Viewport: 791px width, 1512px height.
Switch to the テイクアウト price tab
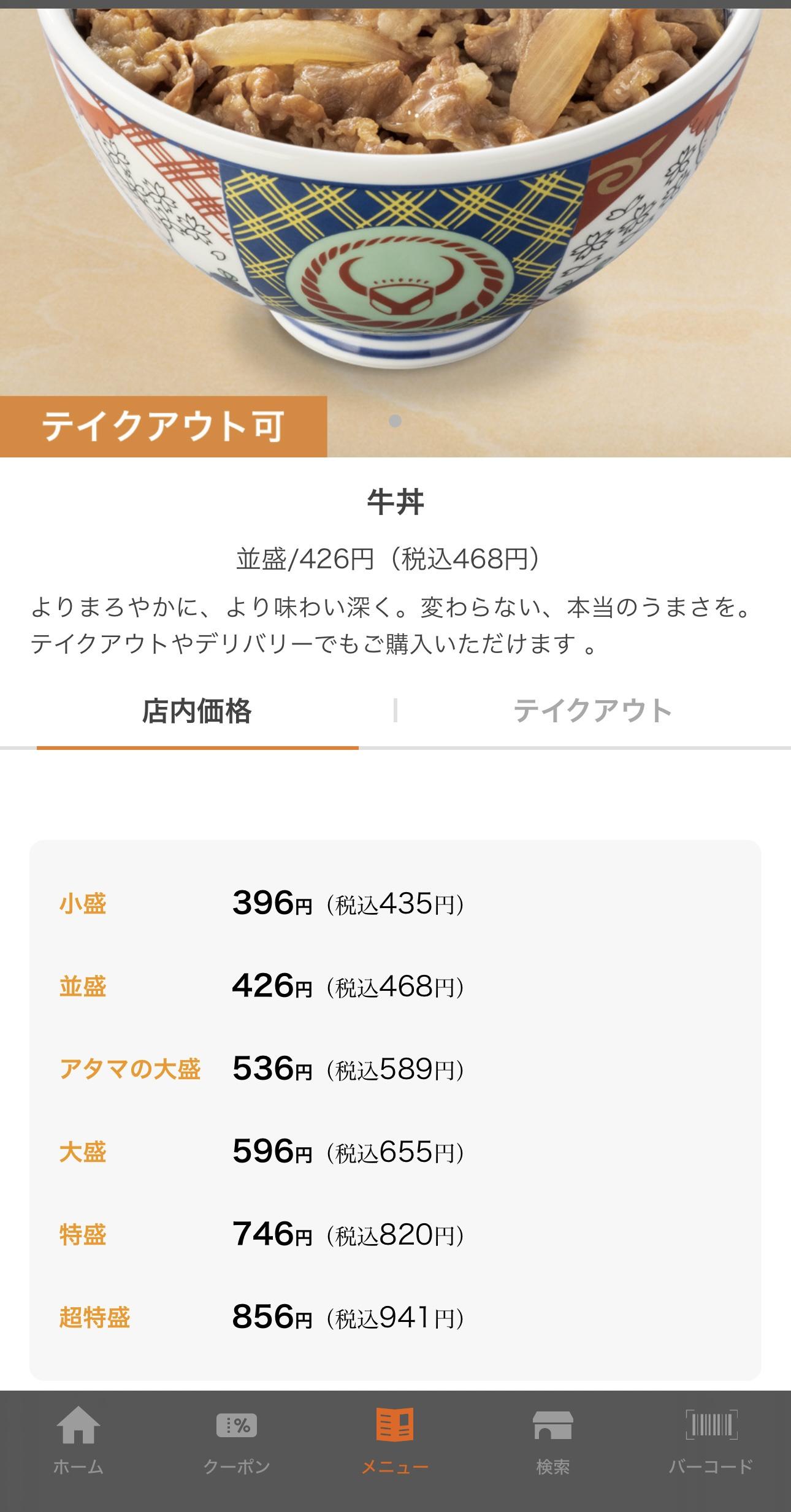[592, 711]
